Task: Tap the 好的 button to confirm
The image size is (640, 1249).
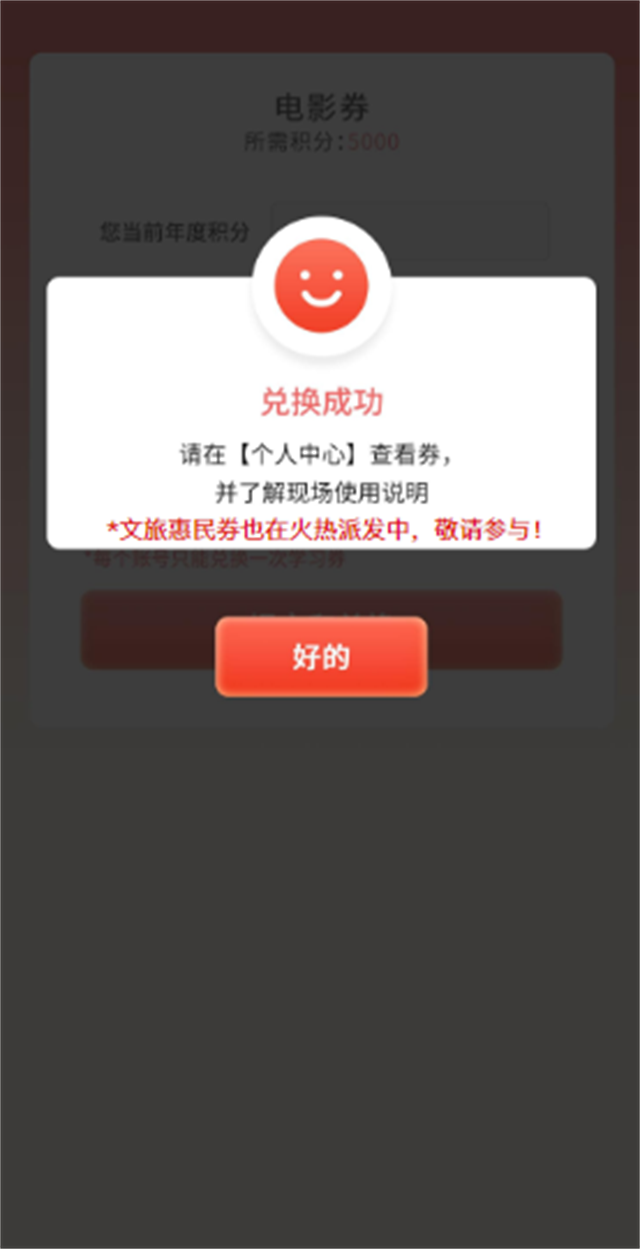Action: [321, 656]
